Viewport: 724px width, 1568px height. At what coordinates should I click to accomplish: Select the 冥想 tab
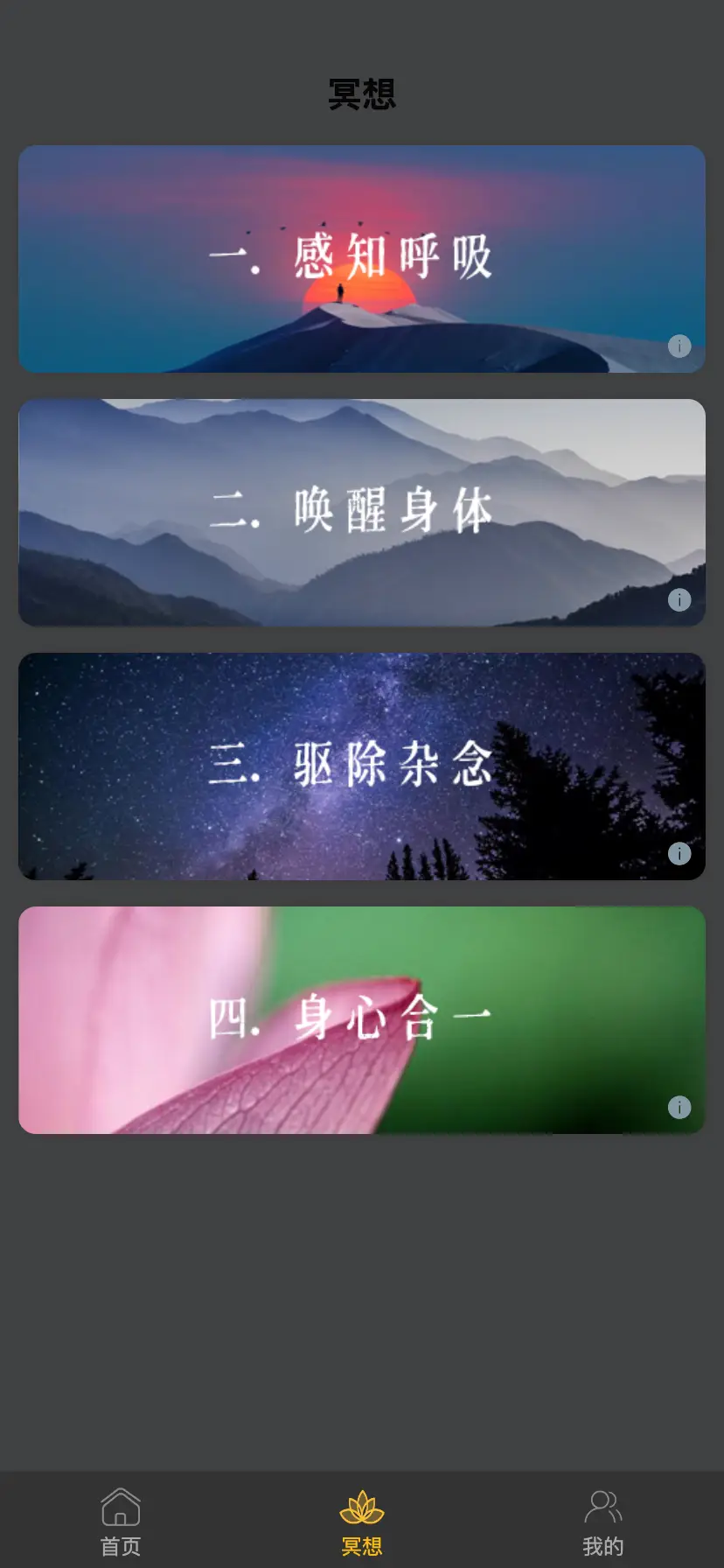pyautogui.click(x=362, y=1522)
